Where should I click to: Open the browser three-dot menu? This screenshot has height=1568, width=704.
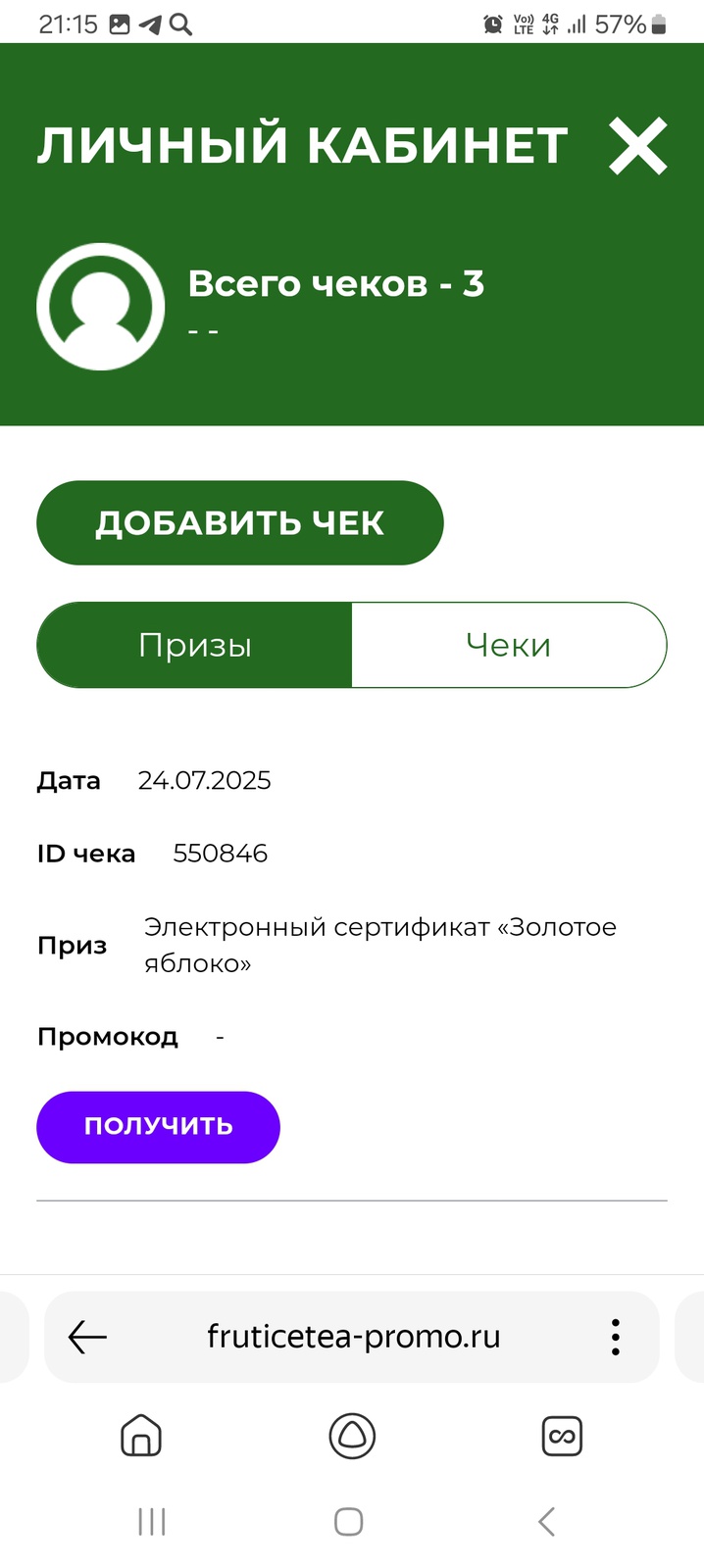[616, 1337]
